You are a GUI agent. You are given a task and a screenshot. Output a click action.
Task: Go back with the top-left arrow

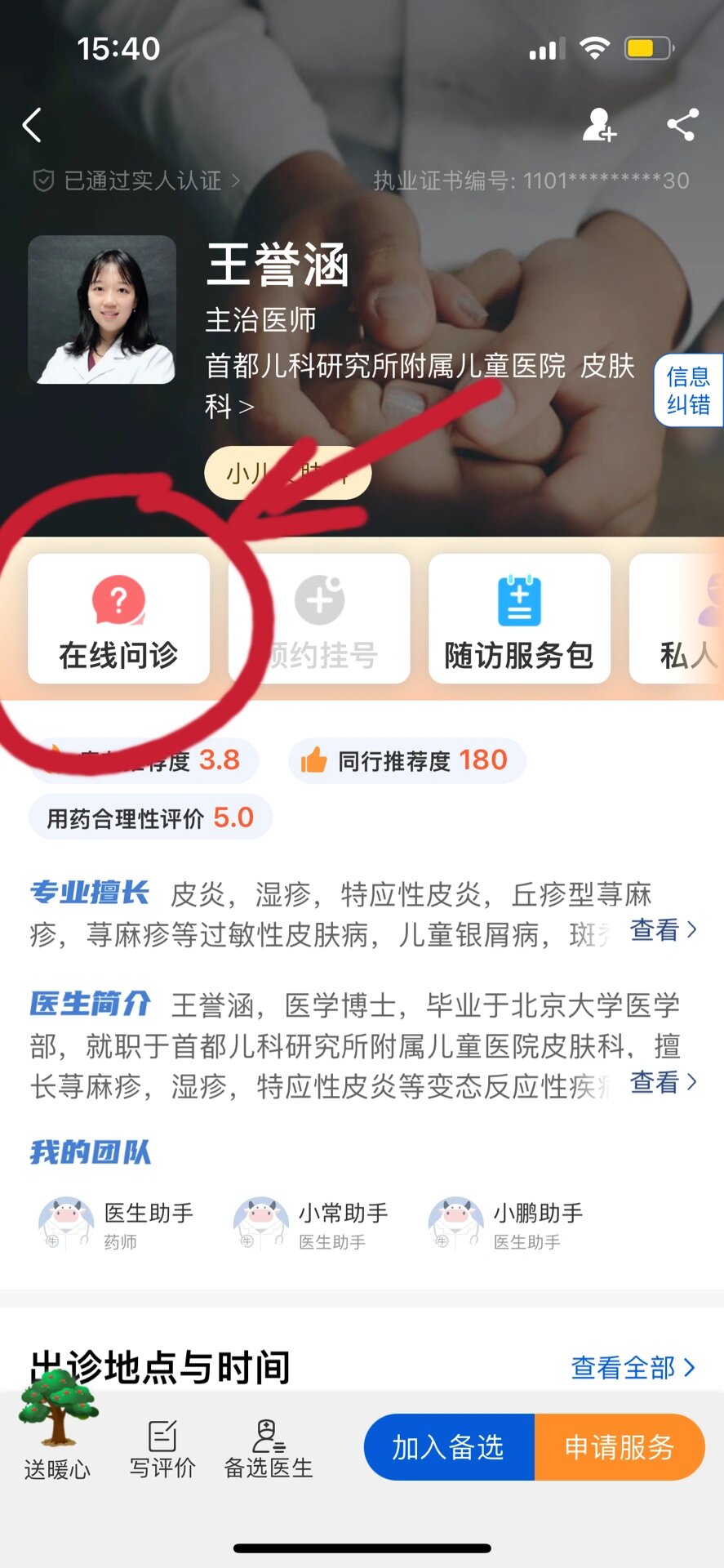pos(33,126)
